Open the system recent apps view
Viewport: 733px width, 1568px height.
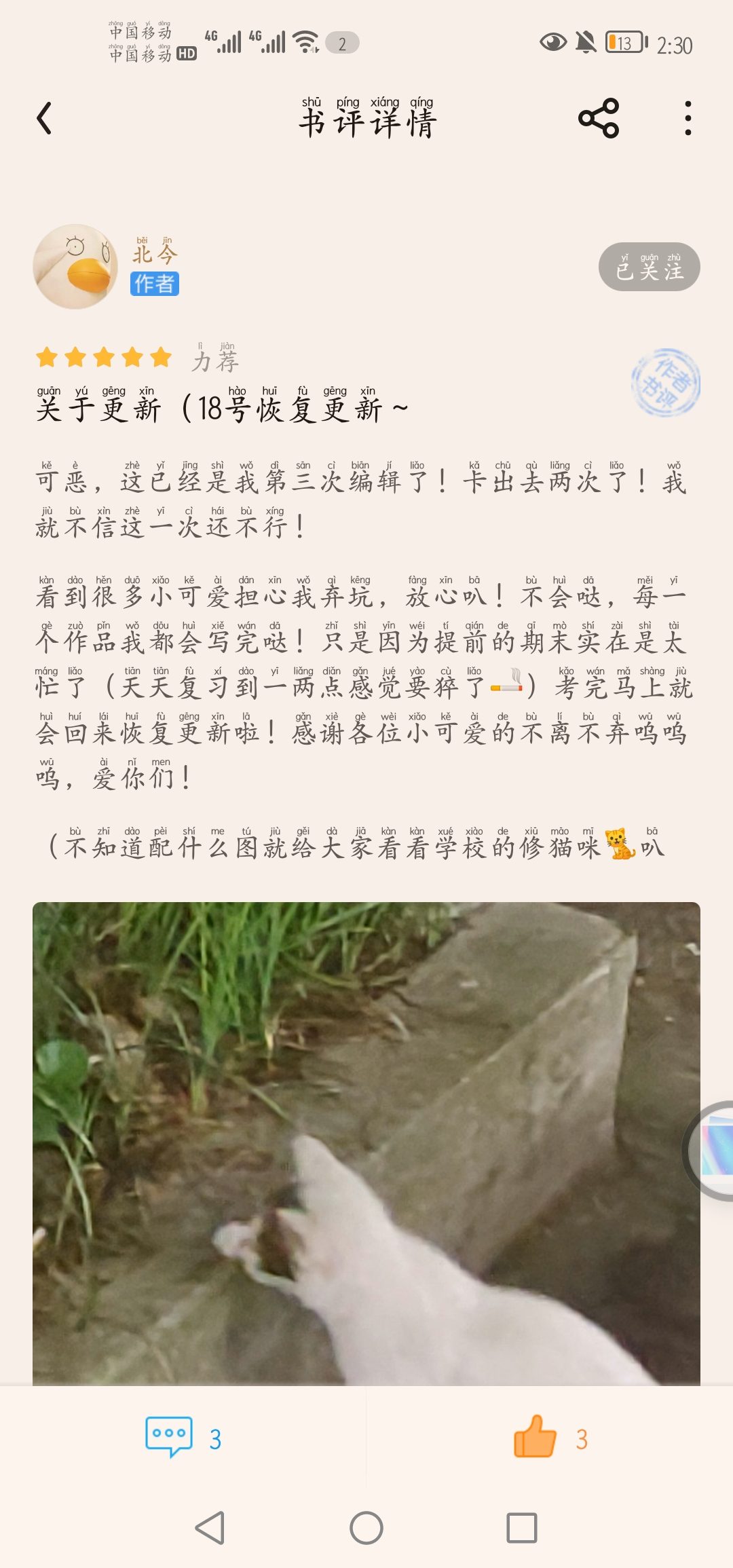522,1528
